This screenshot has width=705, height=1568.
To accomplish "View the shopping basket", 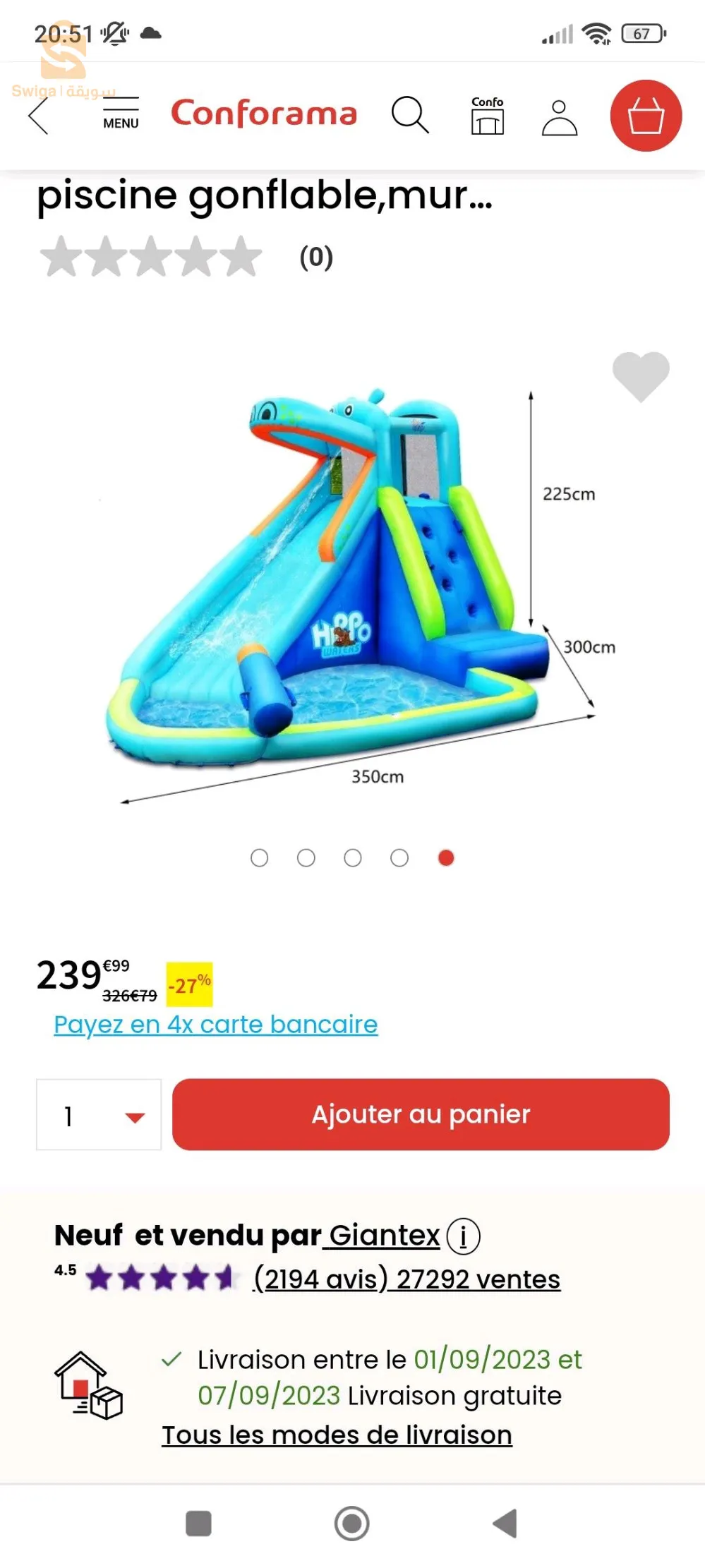I will point(646,116).
